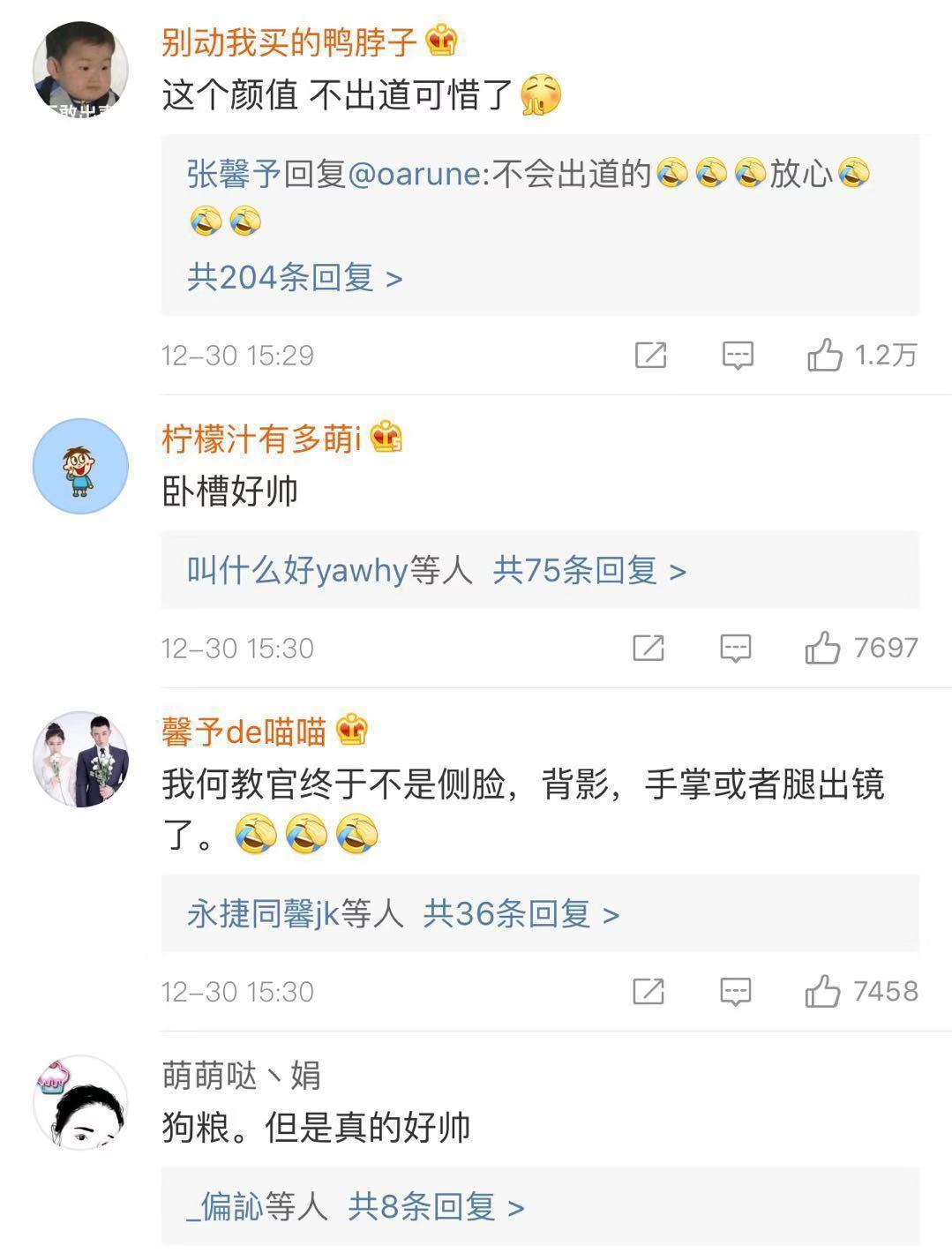Reply to 别动我买的鸭脖子's comment
952x1253 pixels.
click(x=738, y=356)
